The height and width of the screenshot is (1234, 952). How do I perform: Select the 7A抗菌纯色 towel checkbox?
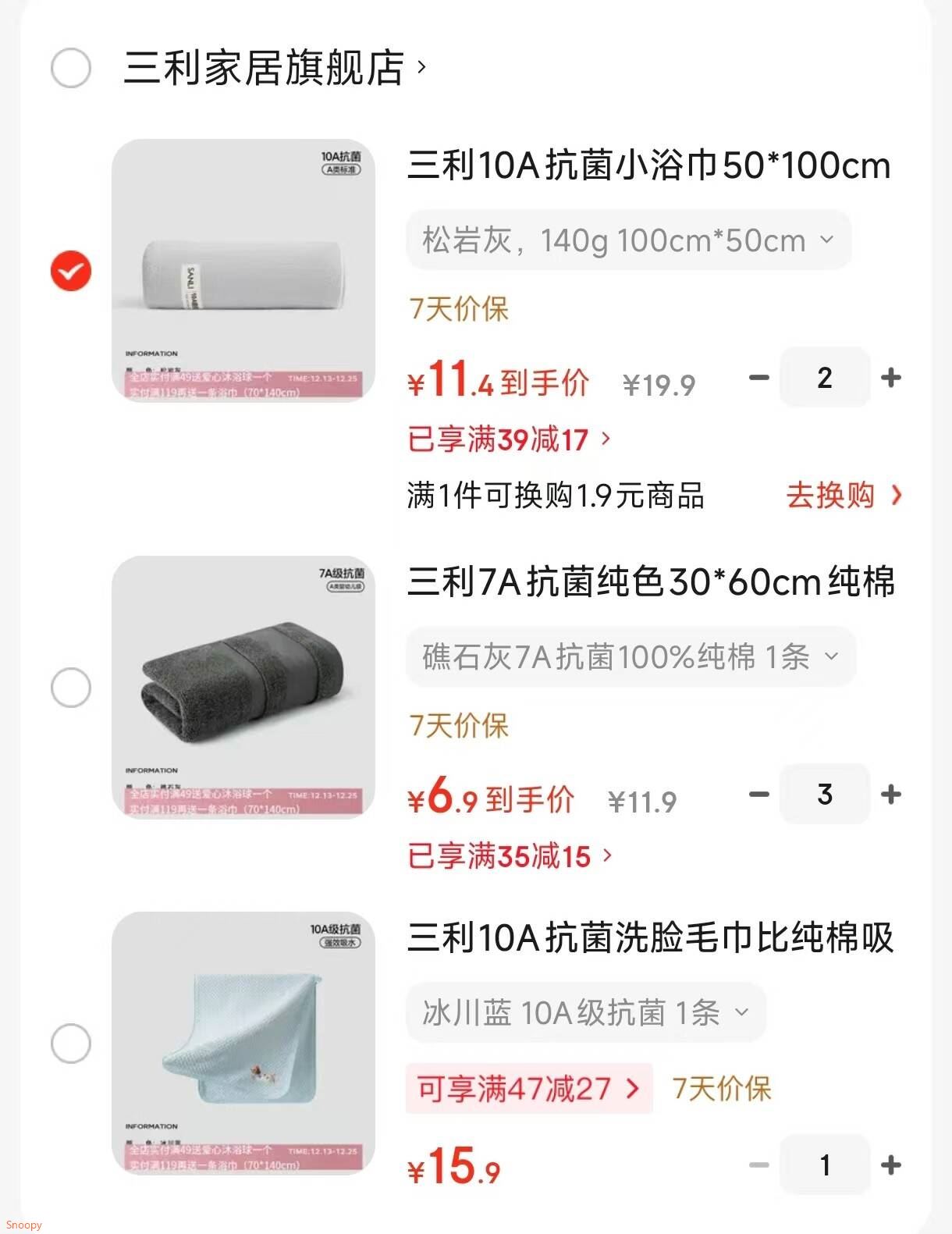tap(69, 688)
